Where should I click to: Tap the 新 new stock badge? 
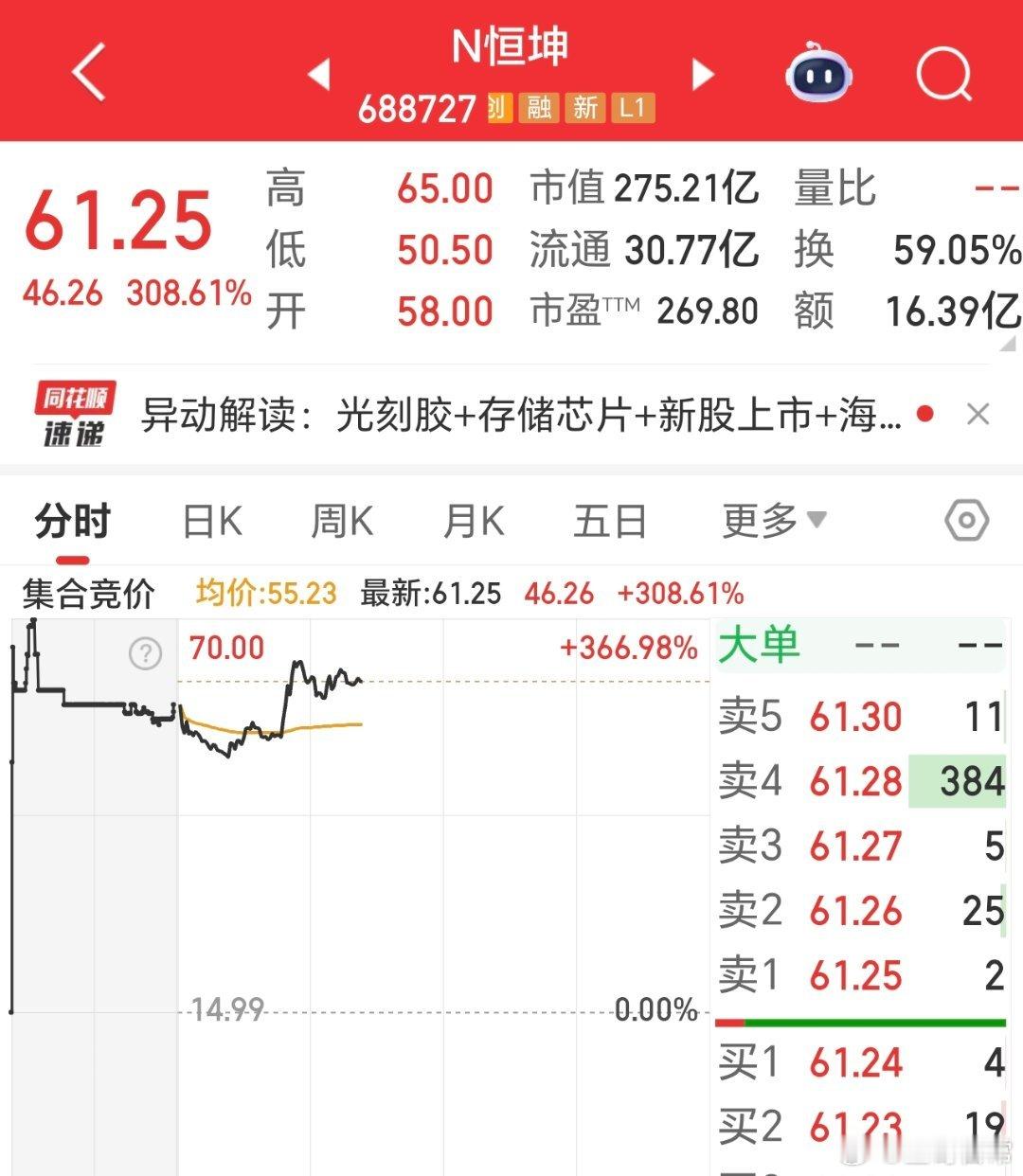584,109
